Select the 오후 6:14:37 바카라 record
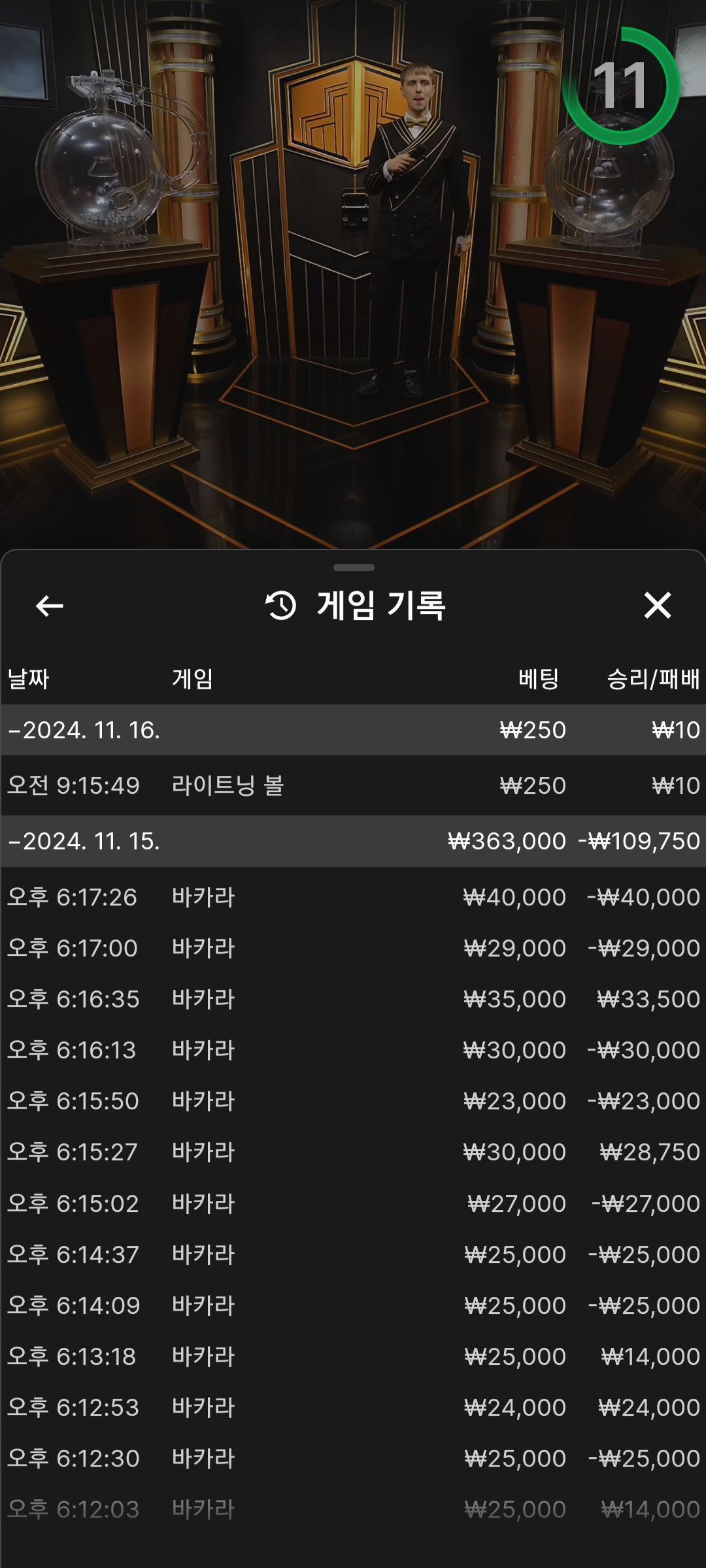Viewport: 706px width, 1568px height. pyautogui.click(x=353, y=1254)
